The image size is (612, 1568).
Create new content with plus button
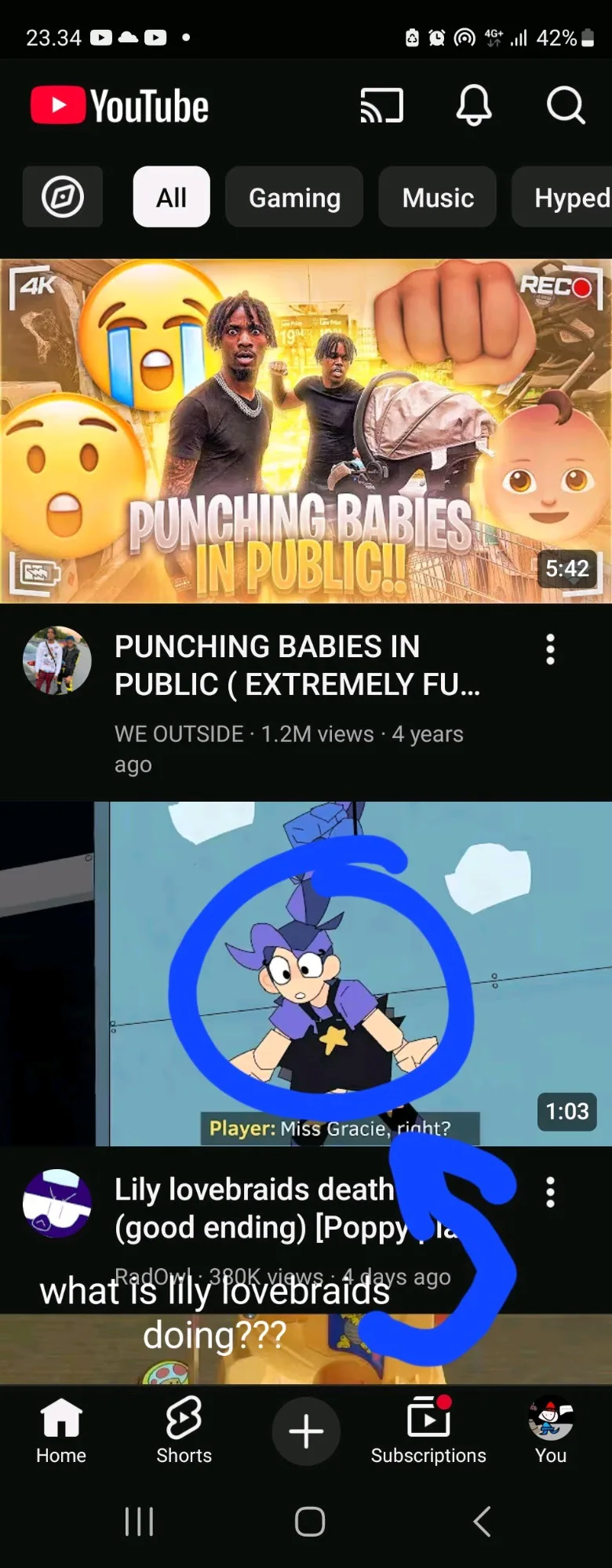tap(306, 1431)
